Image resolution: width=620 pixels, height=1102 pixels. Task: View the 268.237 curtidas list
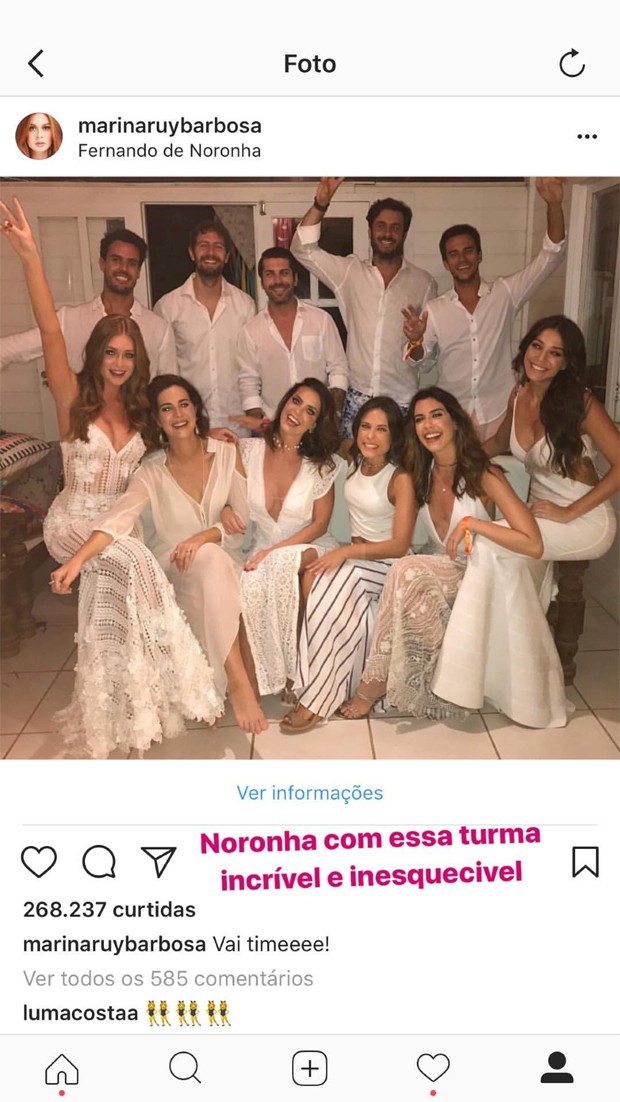[x=109, y=910]
